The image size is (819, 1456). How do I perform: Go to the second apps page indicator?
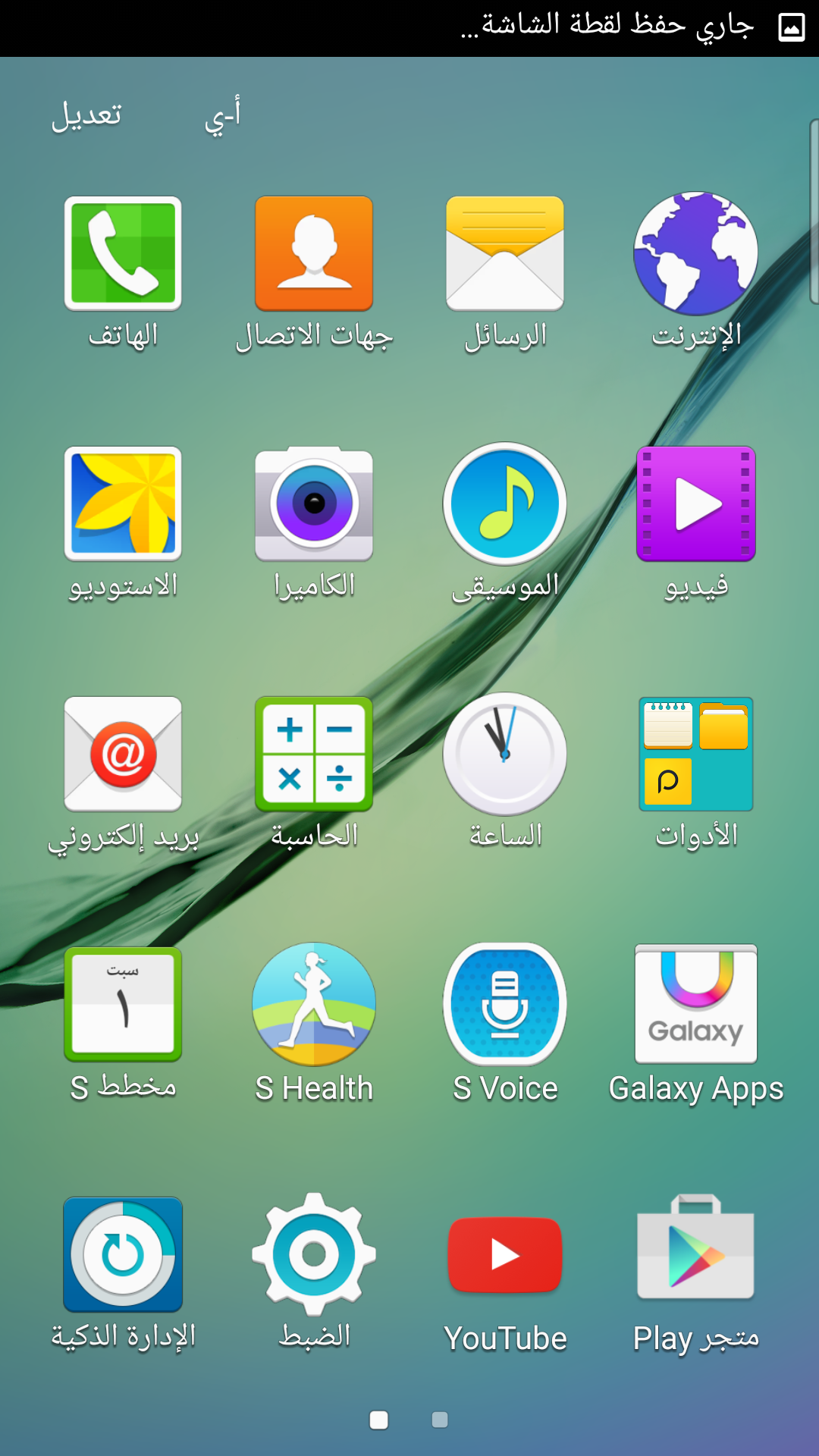click(x=440, y=1420)
